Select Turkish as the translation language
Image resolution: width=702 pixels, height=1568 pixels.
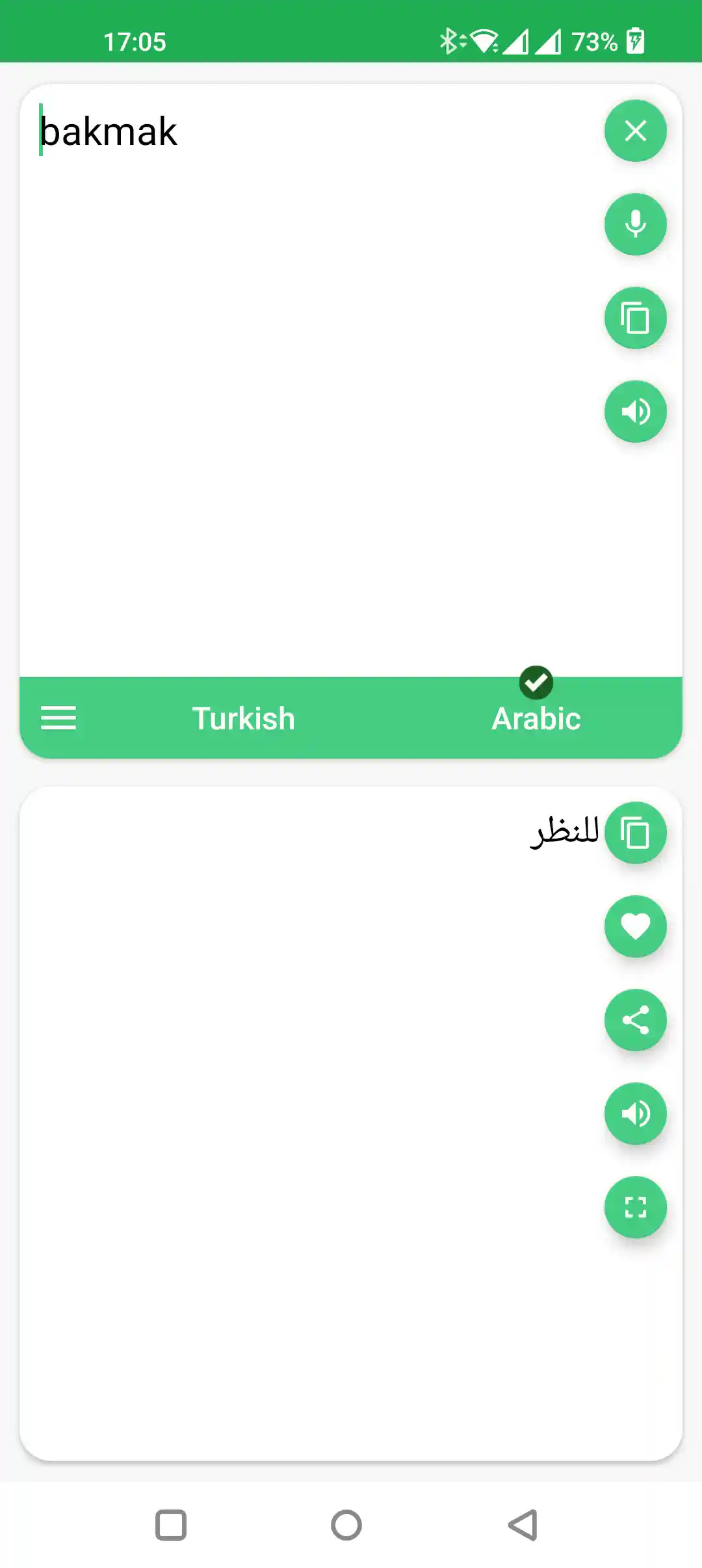pos(243,718)
